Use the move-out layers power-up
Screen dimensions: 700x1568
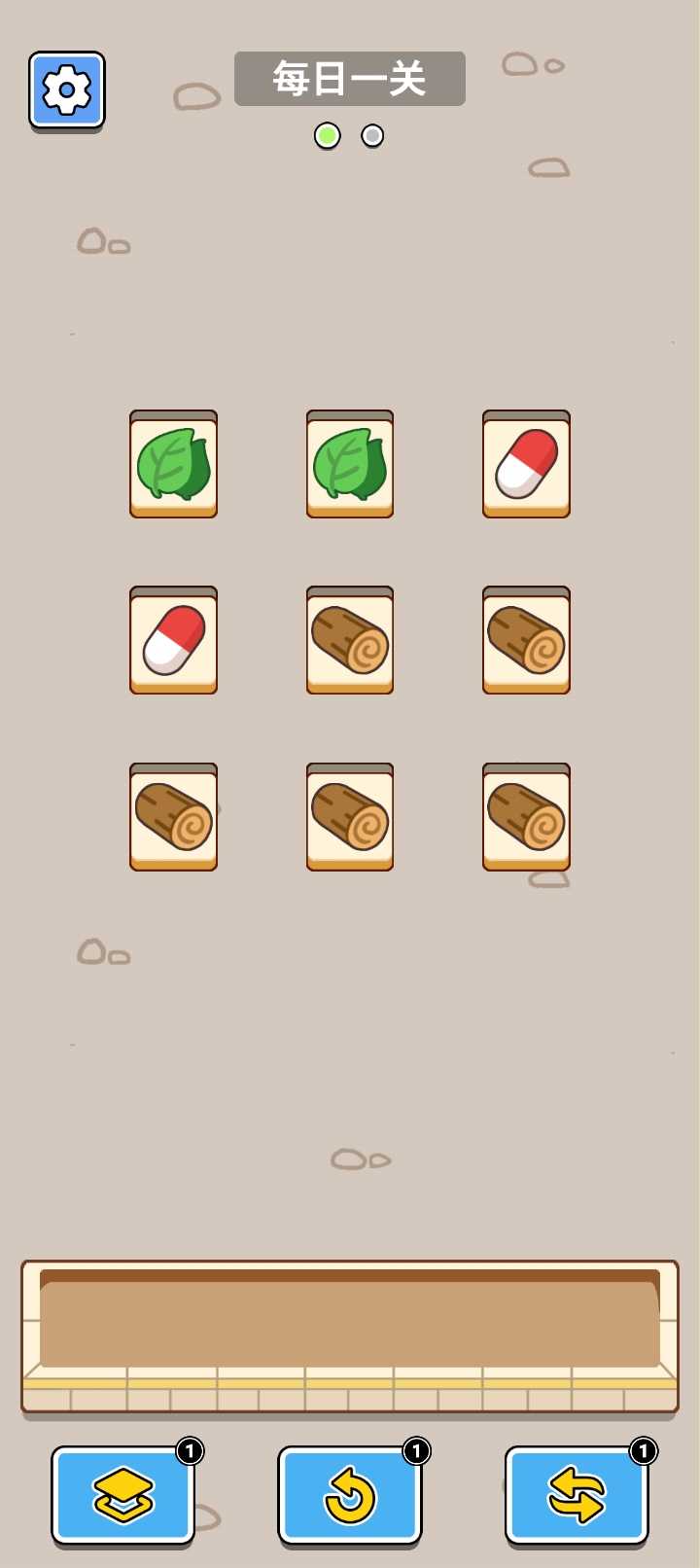[123, 1495]
